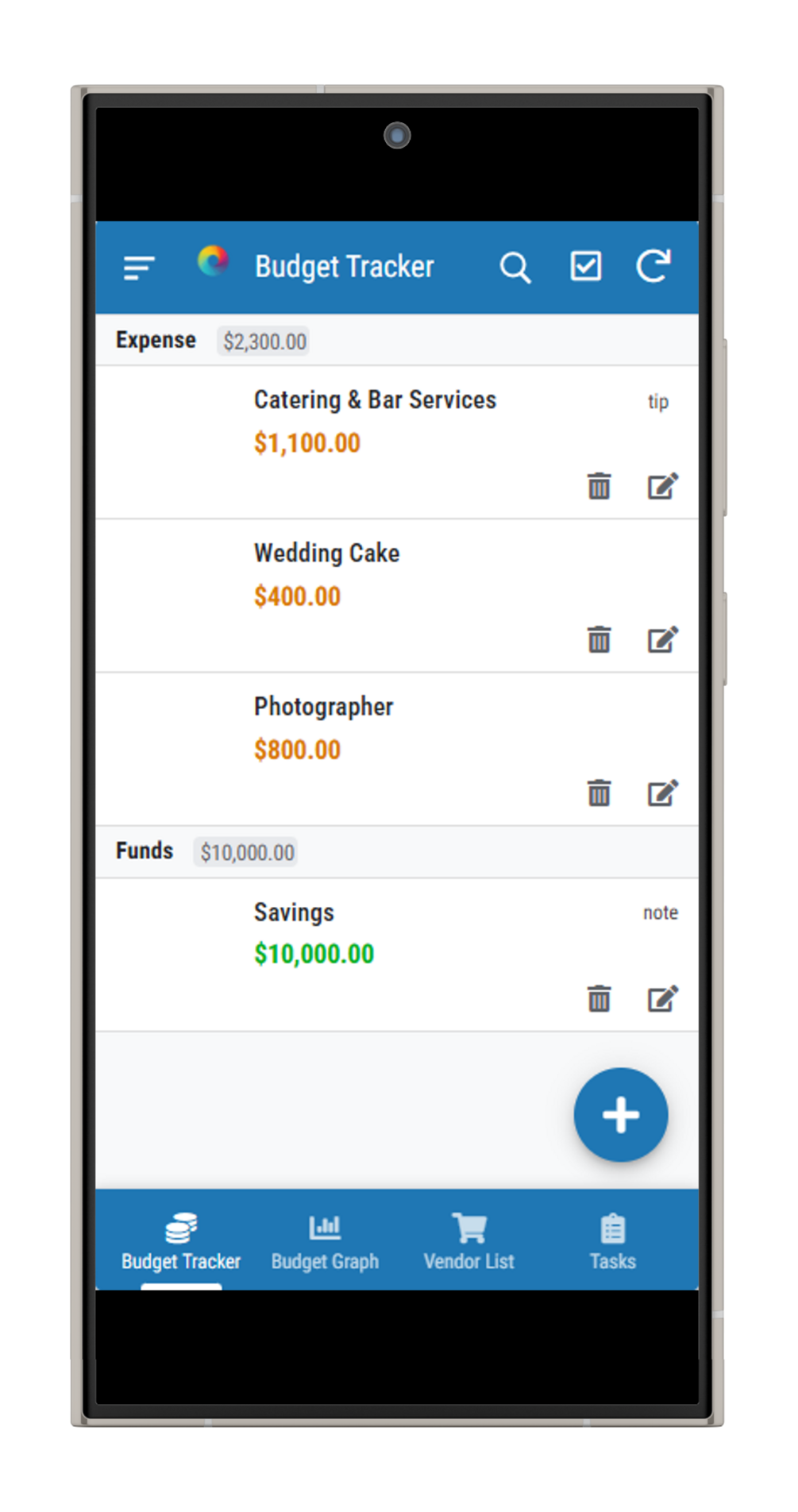Open the hamburger drawer menu
Viewport: 798px width, 1512px height.
pyautogui.click(x=139, y=268)
